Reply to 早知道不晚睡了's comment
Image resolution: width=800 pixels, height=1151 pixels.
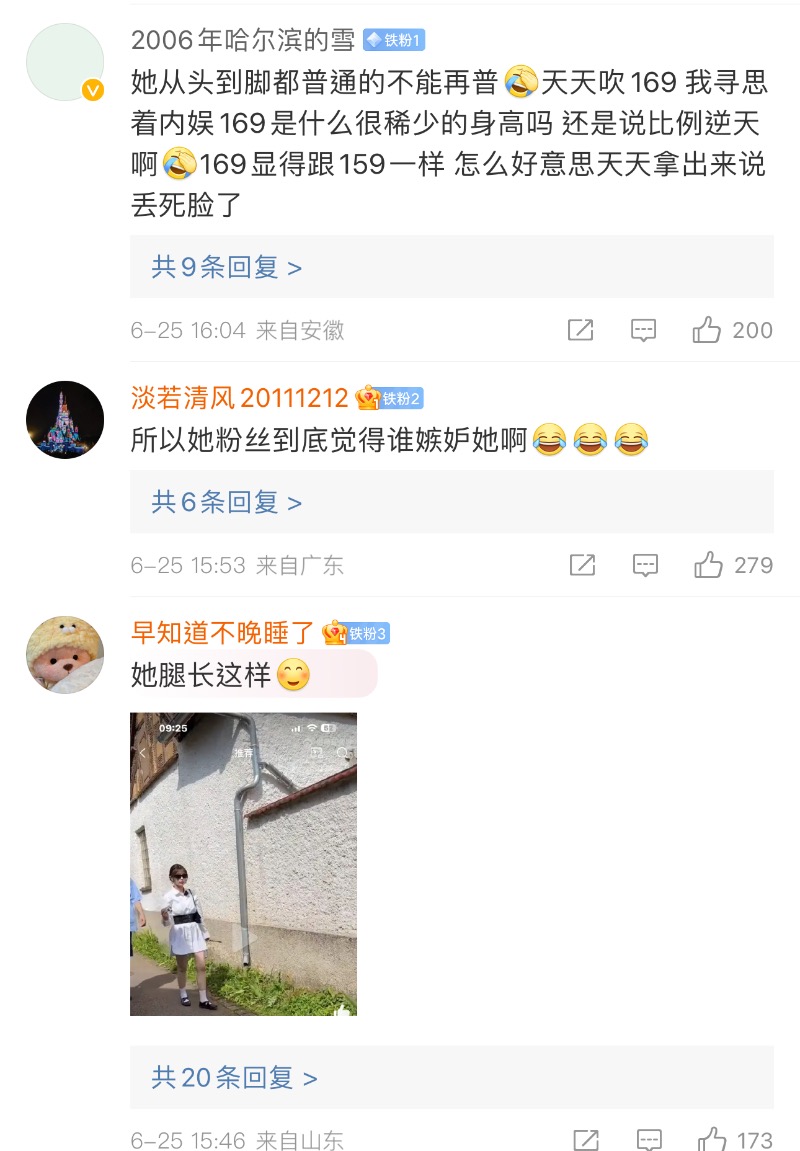(x=649, y=1139)
